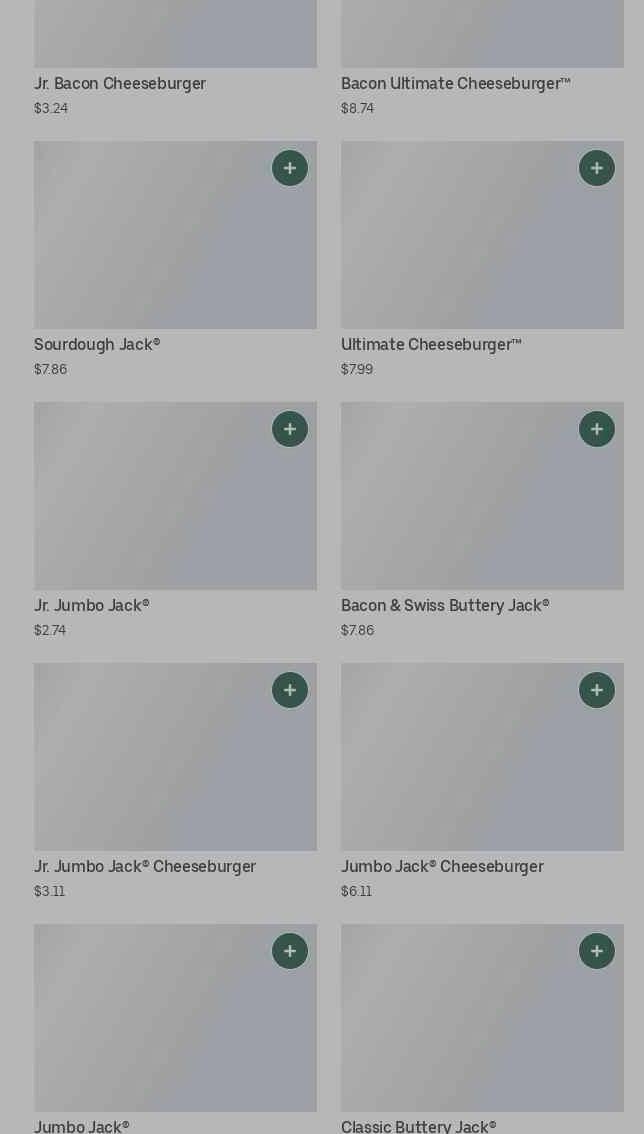View Jumbo Jack Cheeseburger details

tap(482, 782)
